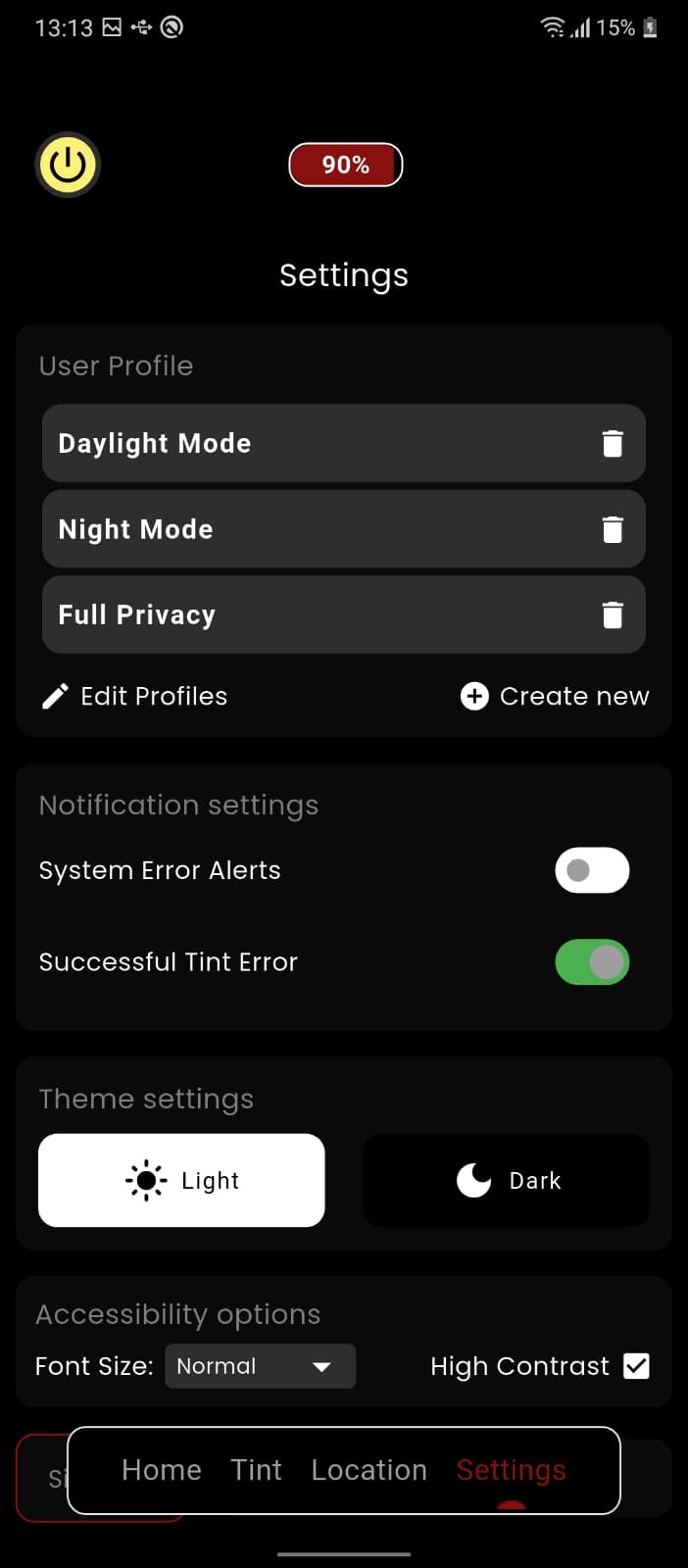Delete the Daylight Mode profile

tap(613, 444)
